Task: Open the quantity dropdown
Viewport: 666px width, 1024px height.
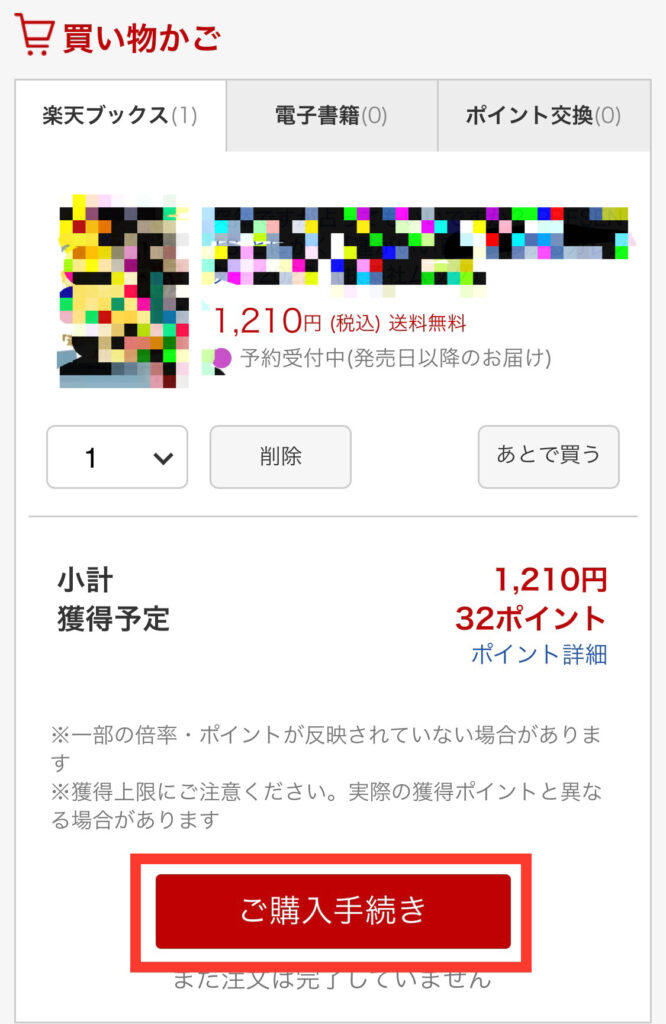Action: [x=117, y=457]
